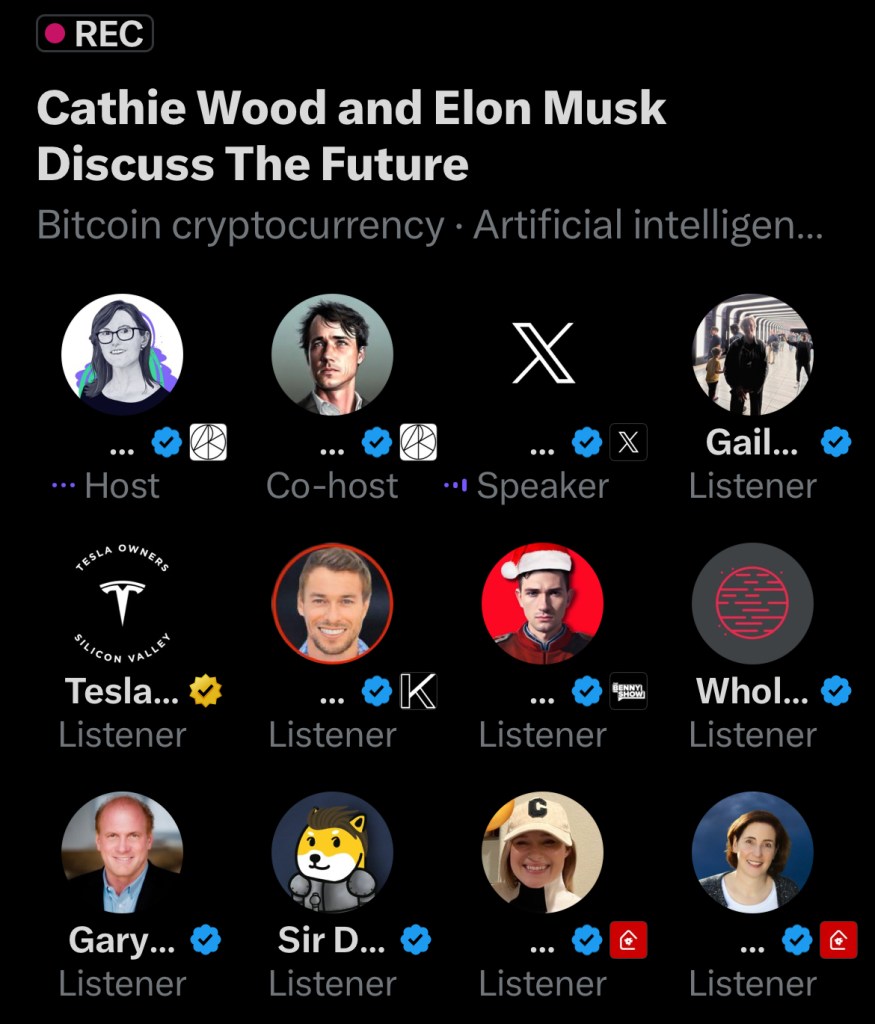
Task: Open the listener named Whol...
Action: point(752,603)
